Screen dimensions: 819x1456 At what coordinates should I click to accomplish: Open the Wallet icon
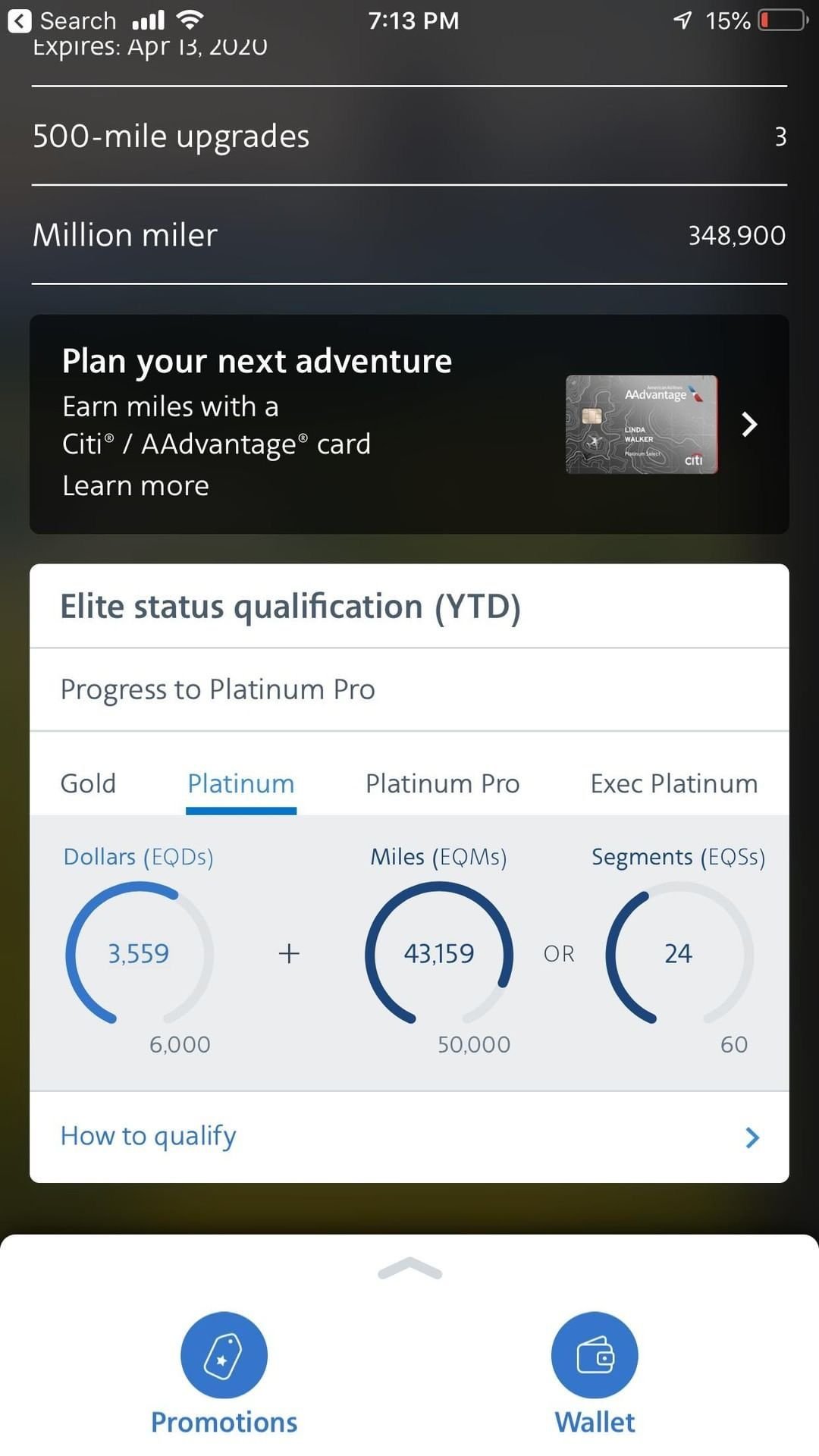pos(595,1354)
